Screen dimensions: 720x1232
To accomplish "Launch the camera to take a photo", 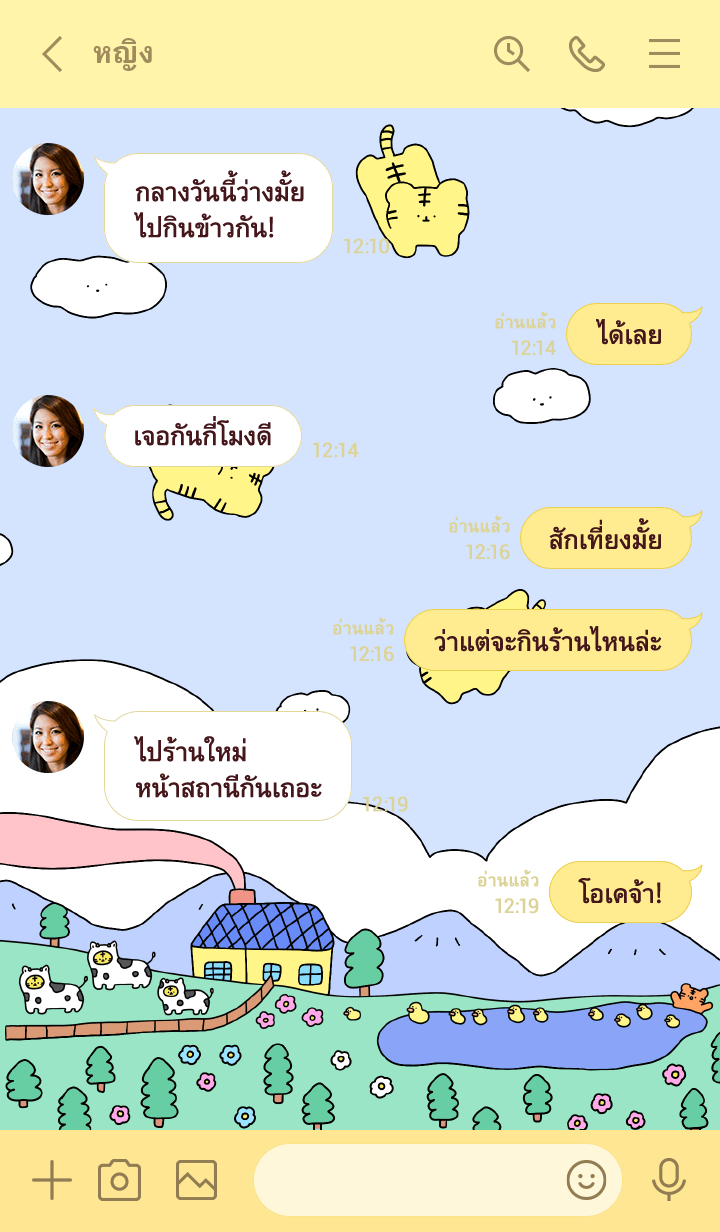I will point(119,1181).
